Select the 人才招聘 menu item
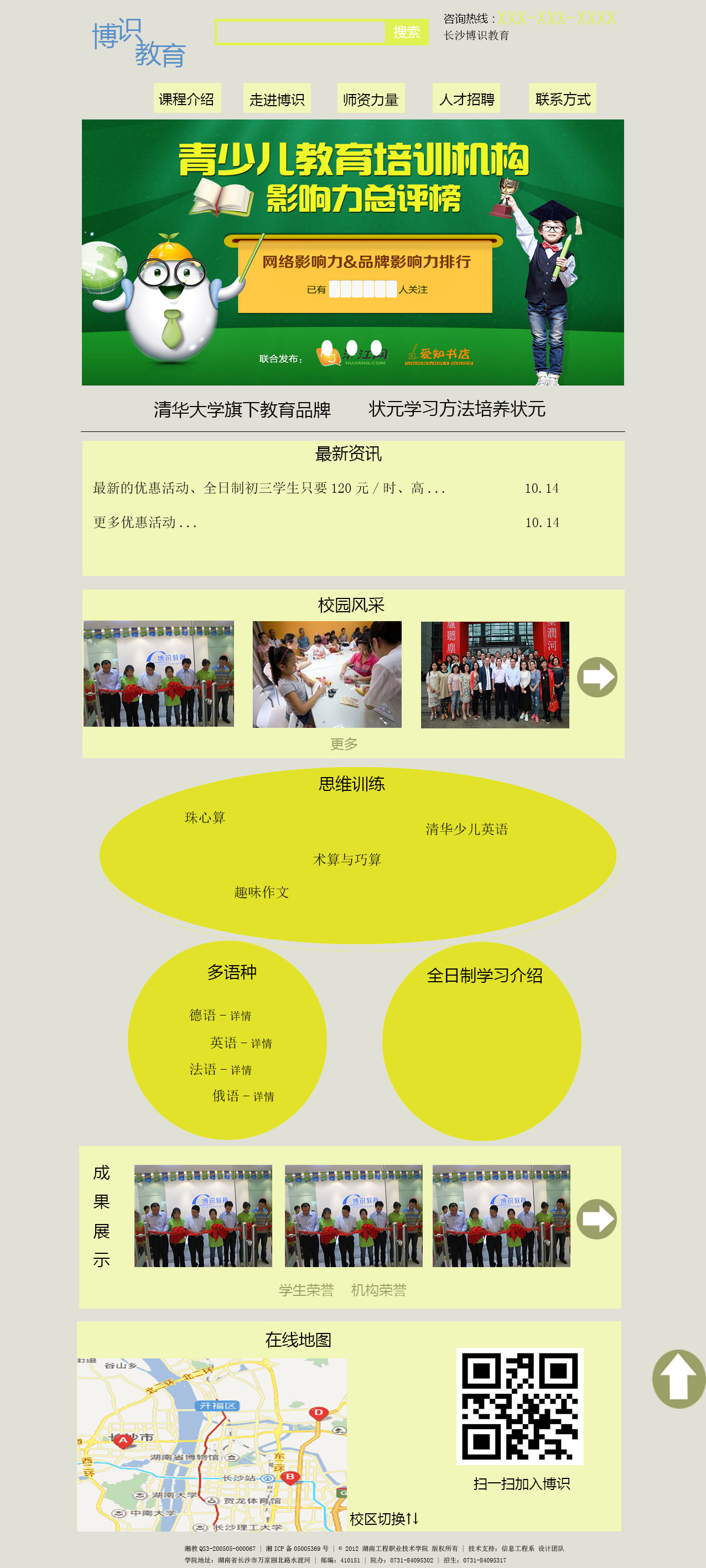The image size is (706, 1568). 466,99
